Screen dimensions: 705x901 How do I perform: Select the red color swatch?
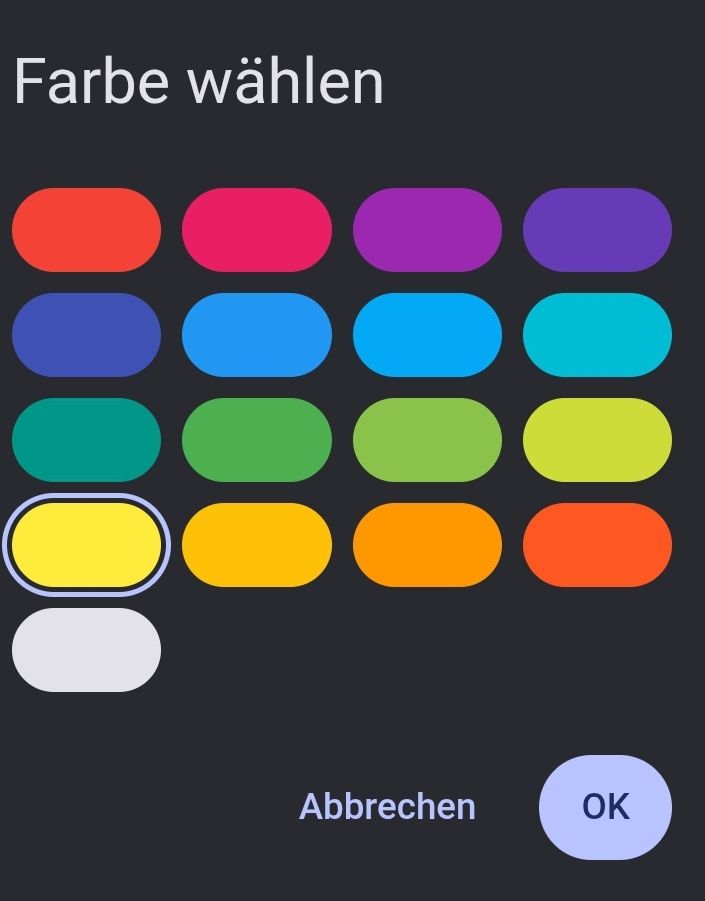point(86,230)
